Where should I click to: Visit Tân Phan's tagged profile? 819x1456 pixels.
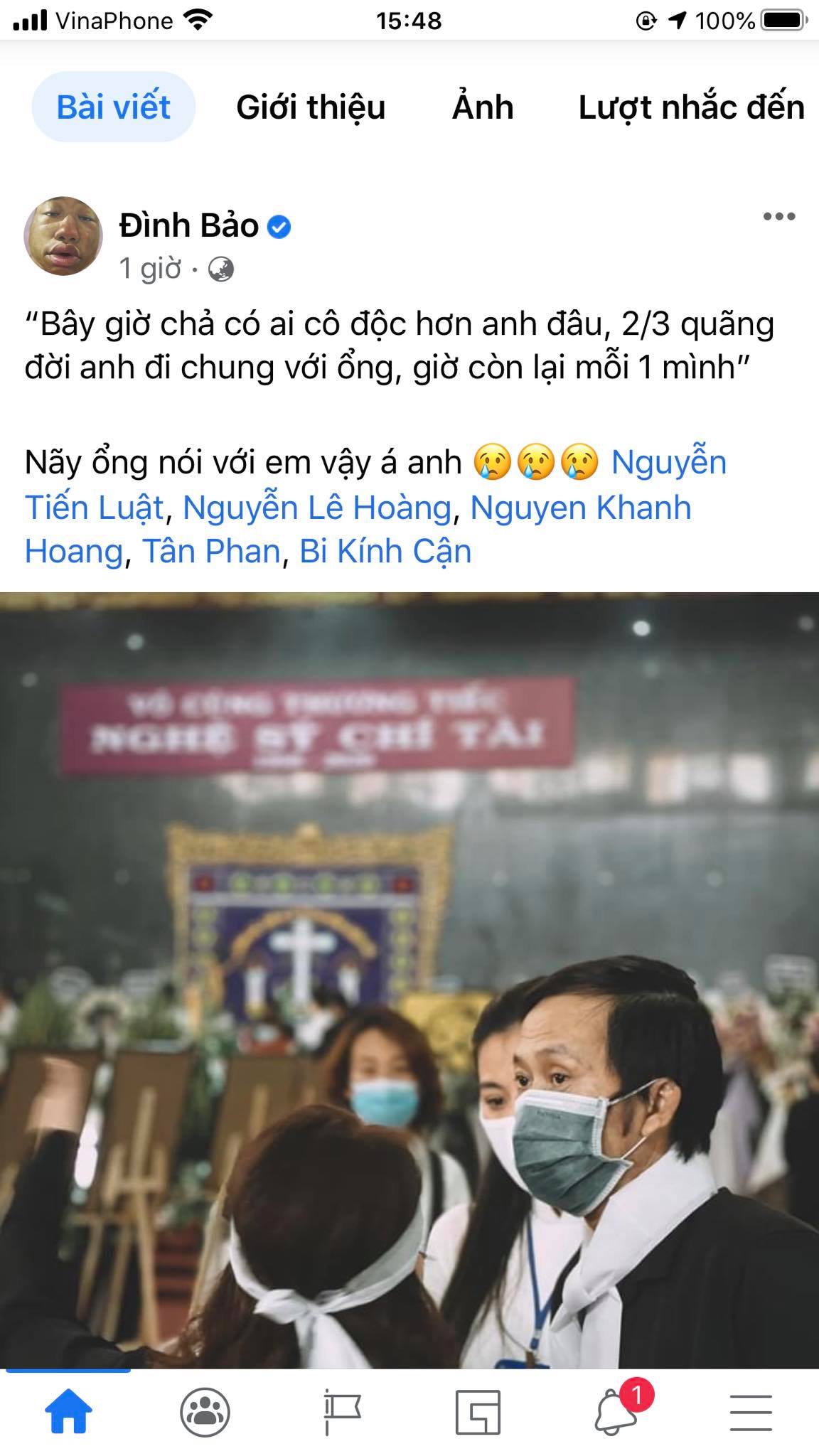coord(212,552)
